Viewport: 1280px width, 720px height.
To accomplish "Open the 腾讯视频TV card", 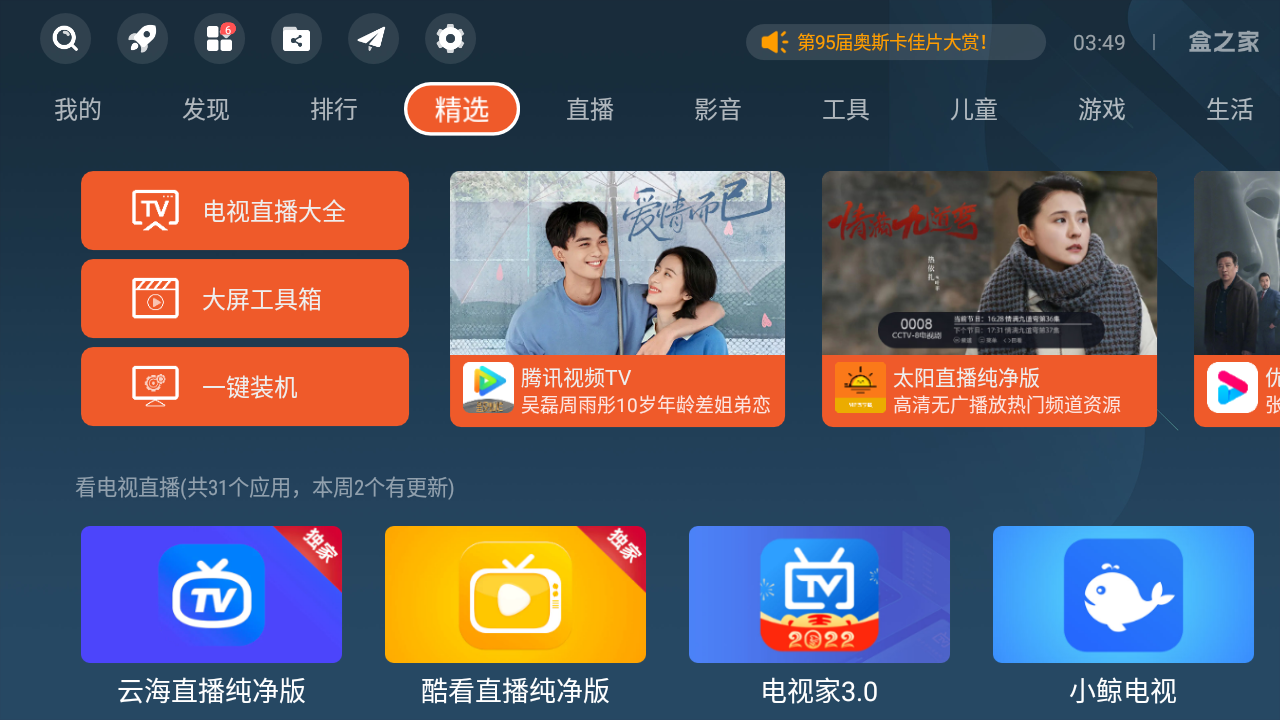I will tap(617, 299).
